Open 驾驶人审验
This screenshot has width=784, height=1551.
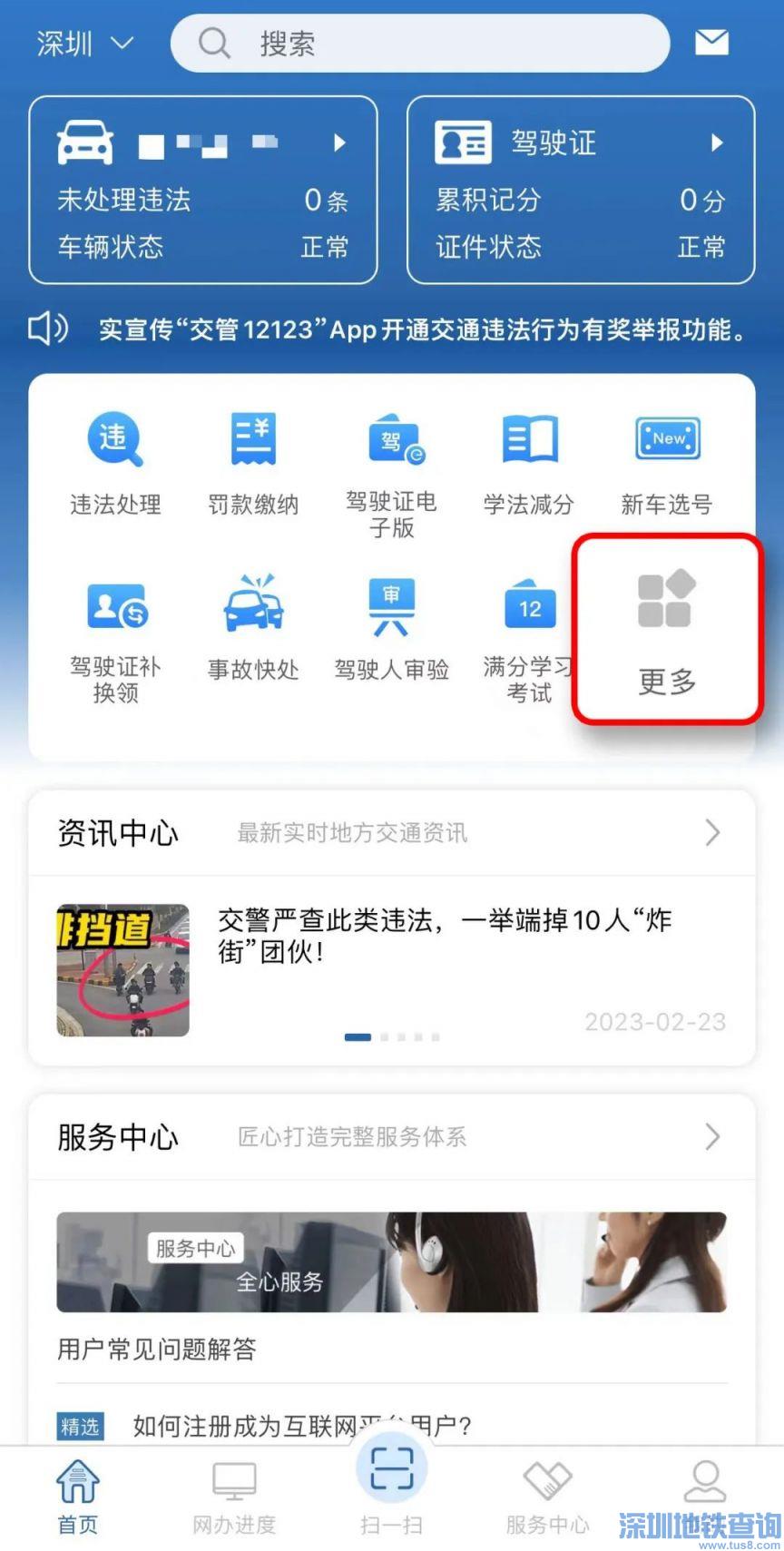(391, 628)
